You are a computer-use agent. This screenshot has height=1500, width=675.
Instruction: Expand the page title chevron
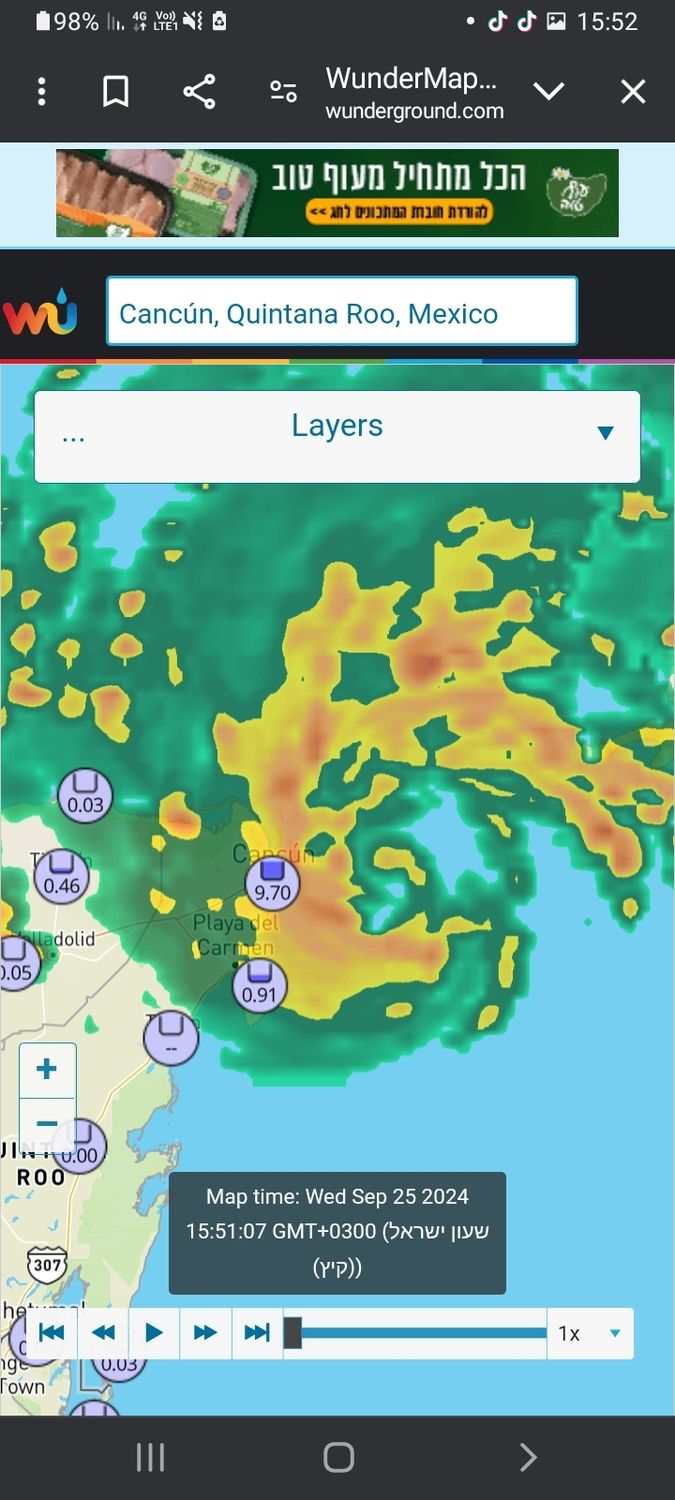(x=549, y=92)
